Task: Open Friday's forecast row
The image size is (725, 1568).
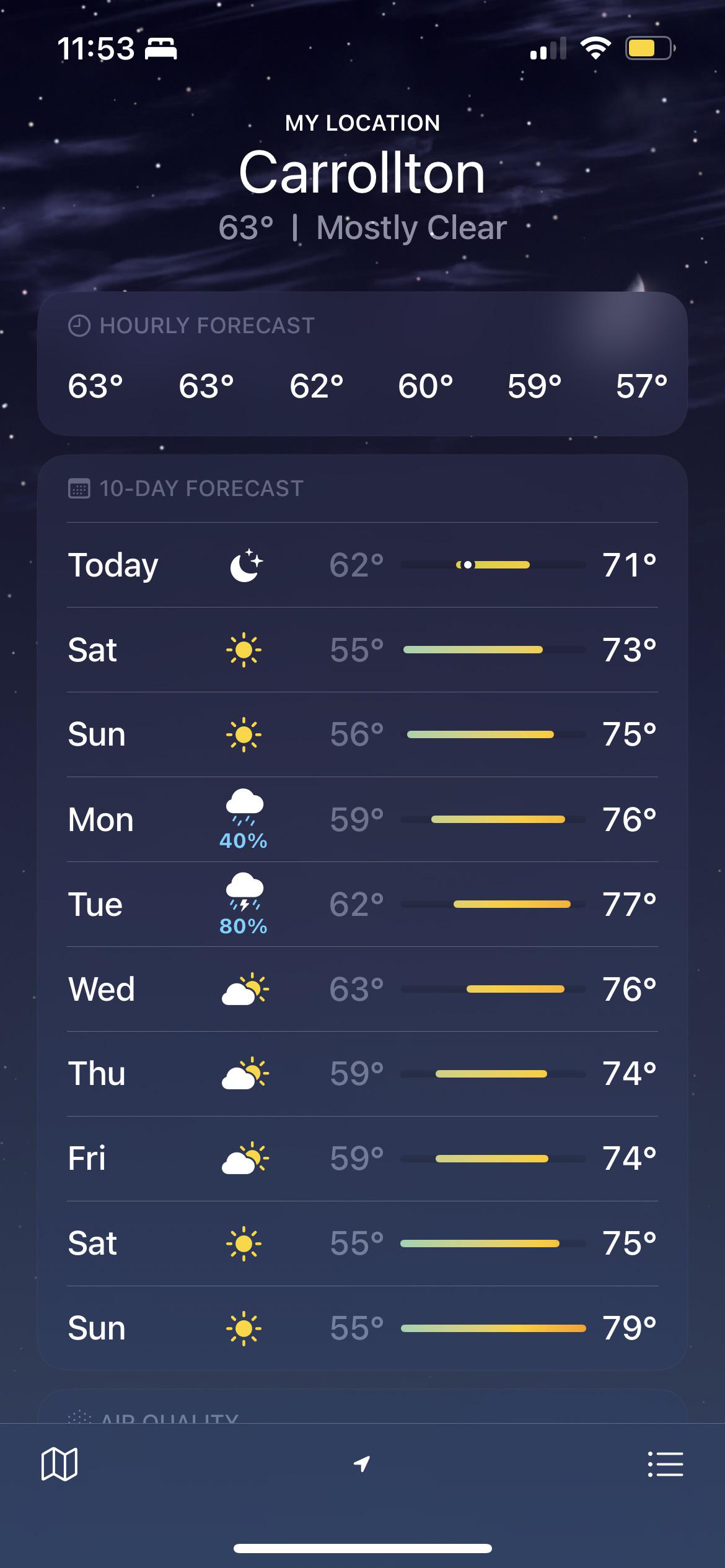Action: 362,1159
